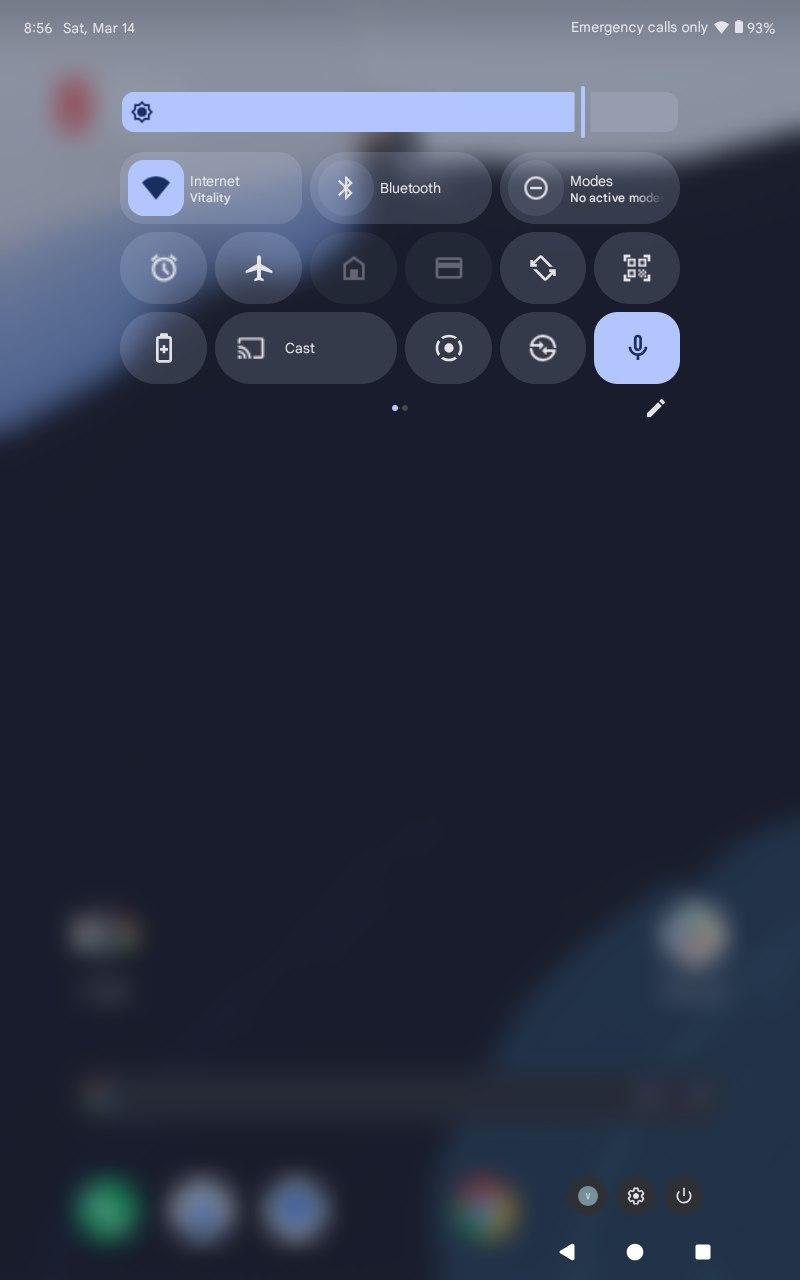Toggle the microphone access tile
Viewport: 800px width, 1280px height.
pos(637,348)
